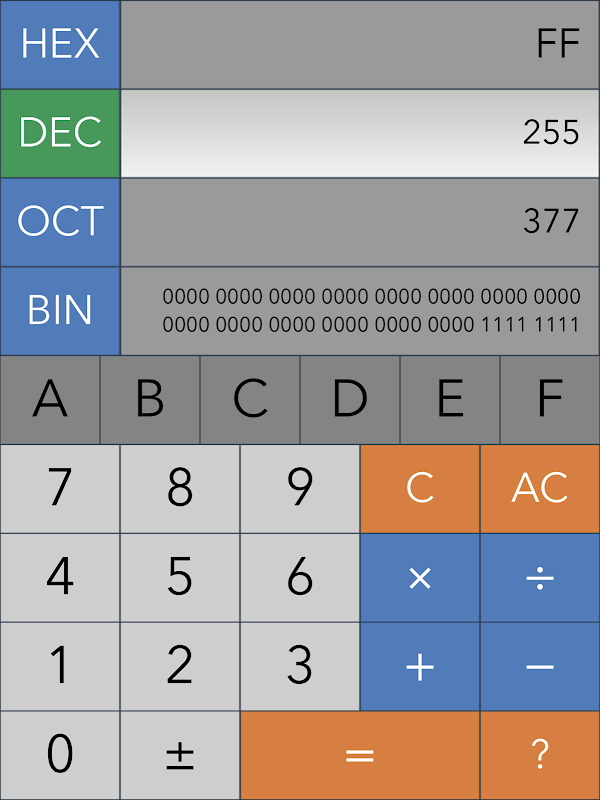Toggle the sign with ±

coord(180,755)
